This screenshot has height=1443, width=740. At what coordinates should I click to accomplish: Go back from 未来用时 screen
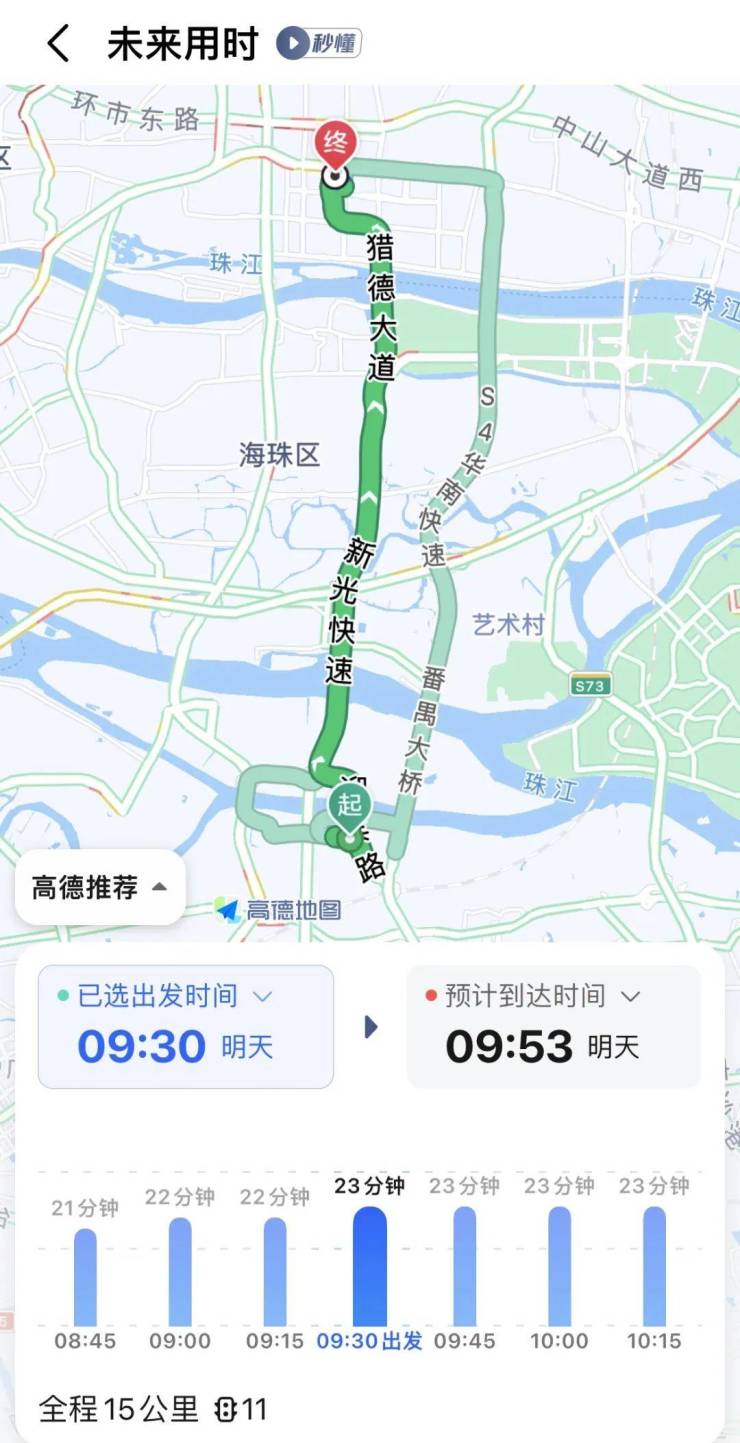tap(58, 43)
